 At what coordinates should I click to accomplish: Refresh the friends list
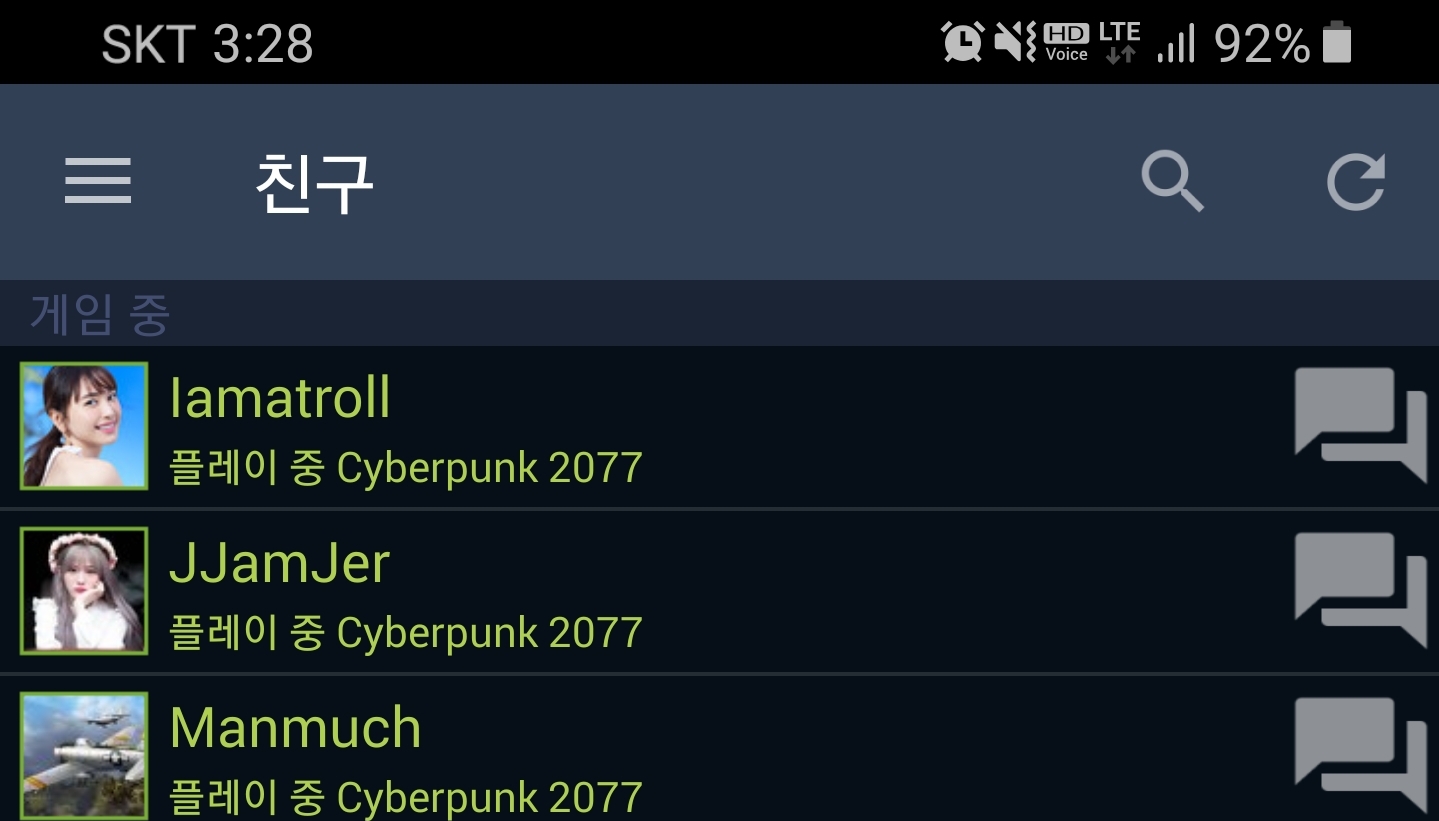pyautogui.click(x=1356, y=182)
